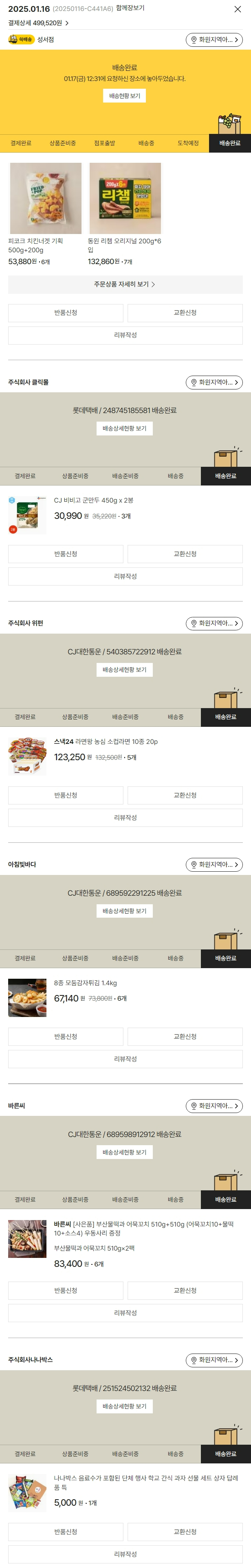251x1568 pixels.
Task: Open the 8종 모둠감자튀김 1.4kg item
Action: (85, 982)
